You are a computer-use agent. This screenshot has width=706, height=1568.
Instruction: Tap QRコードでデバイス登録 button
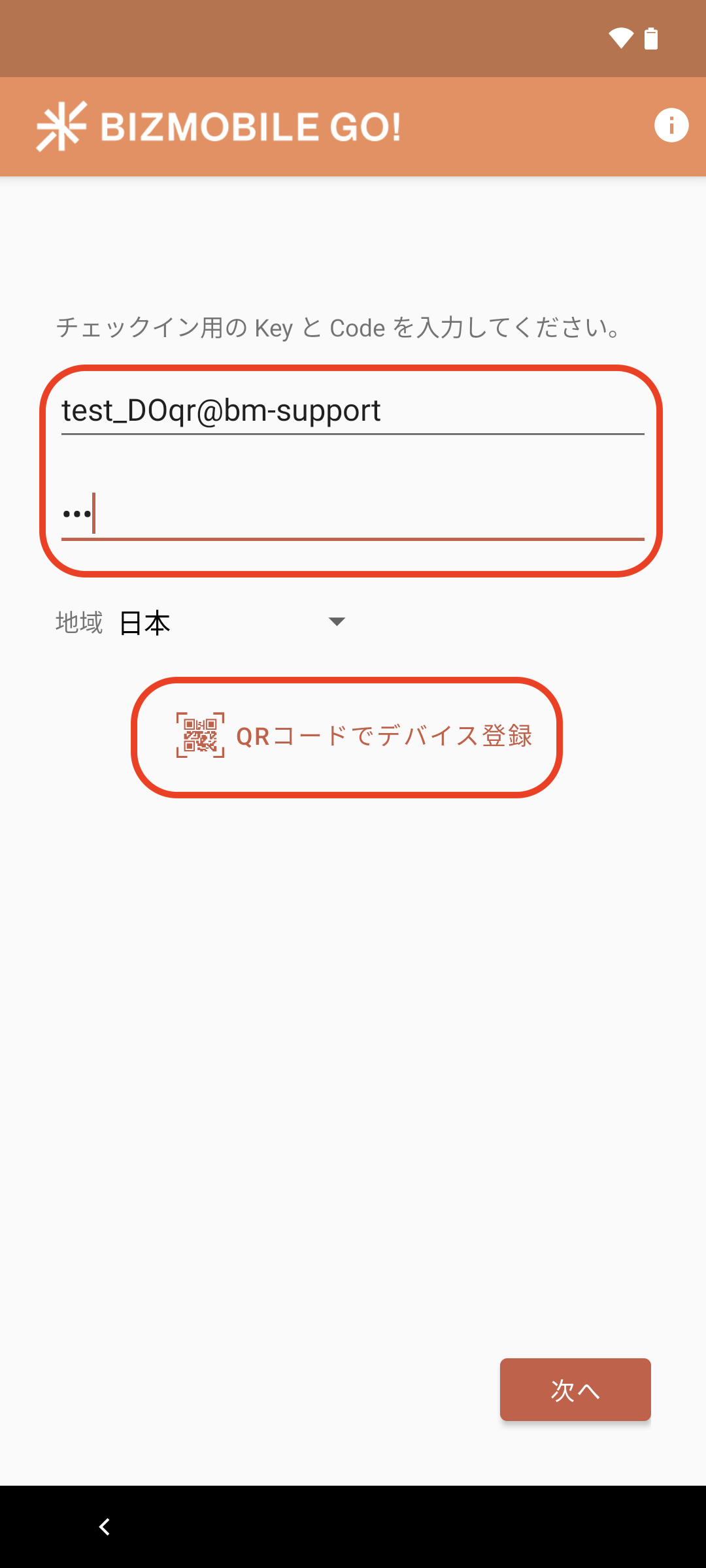point(354,736)
